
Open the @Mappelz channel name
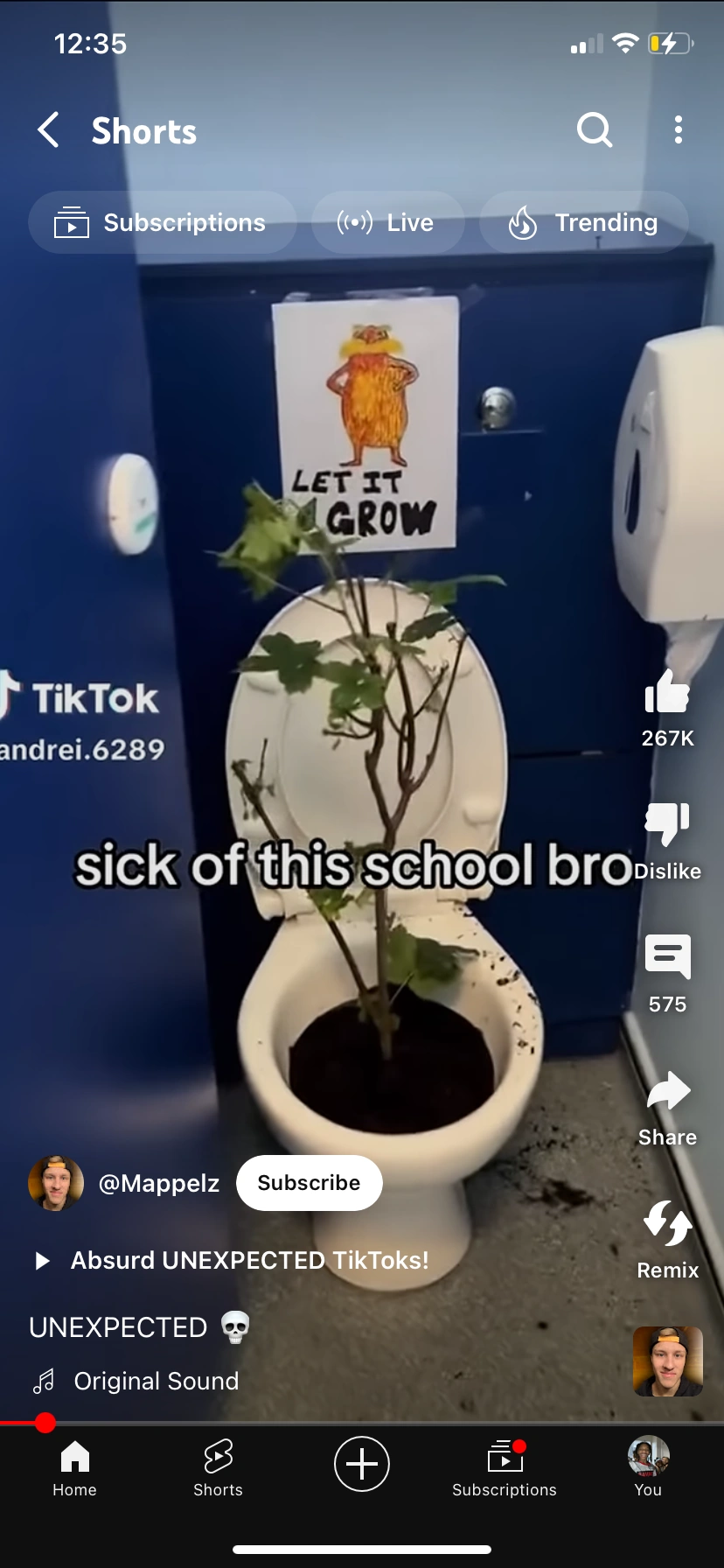pyautogui.click(x=160, y=1182)
